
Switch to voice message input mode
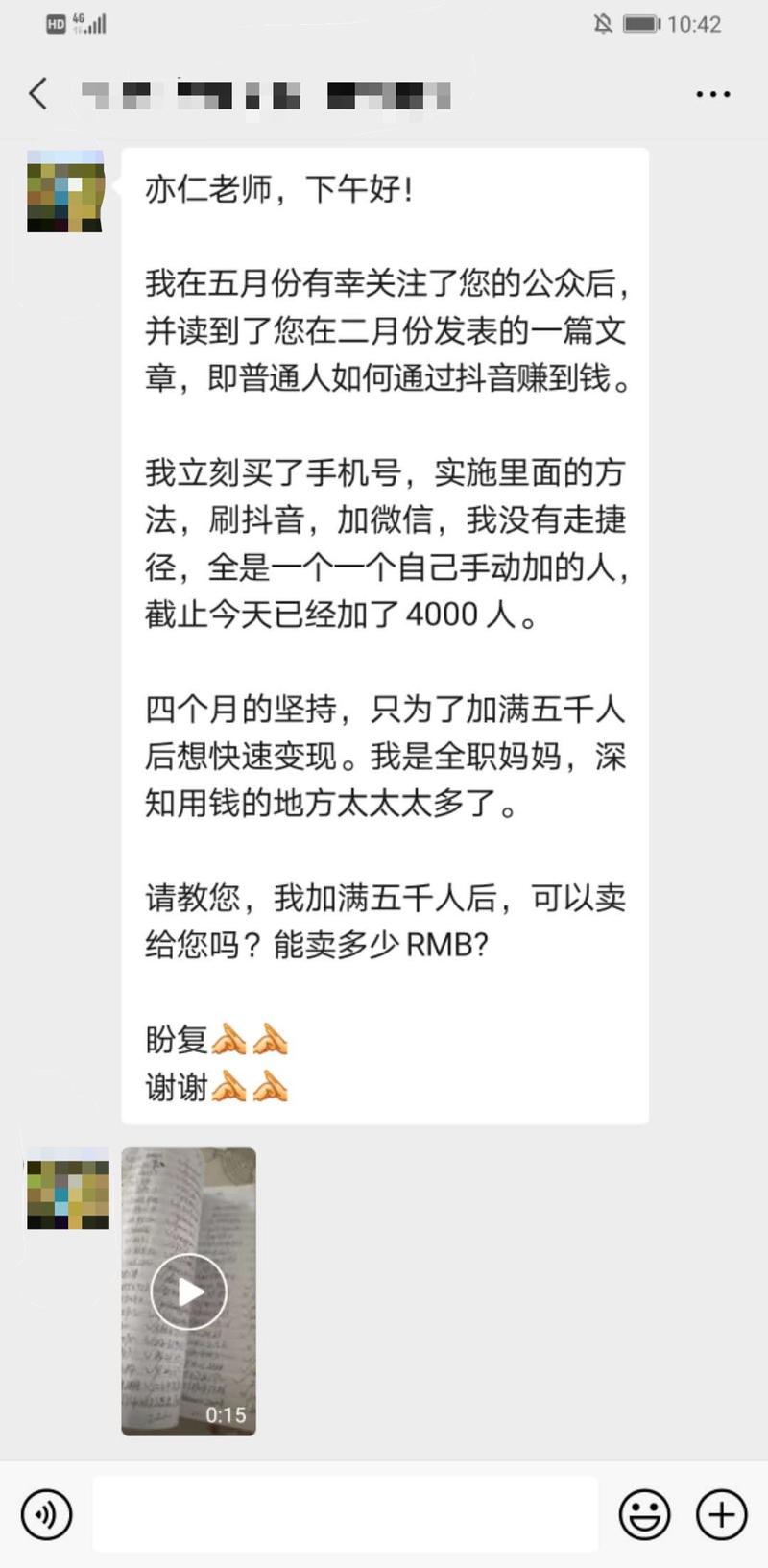pos(45,1514)
